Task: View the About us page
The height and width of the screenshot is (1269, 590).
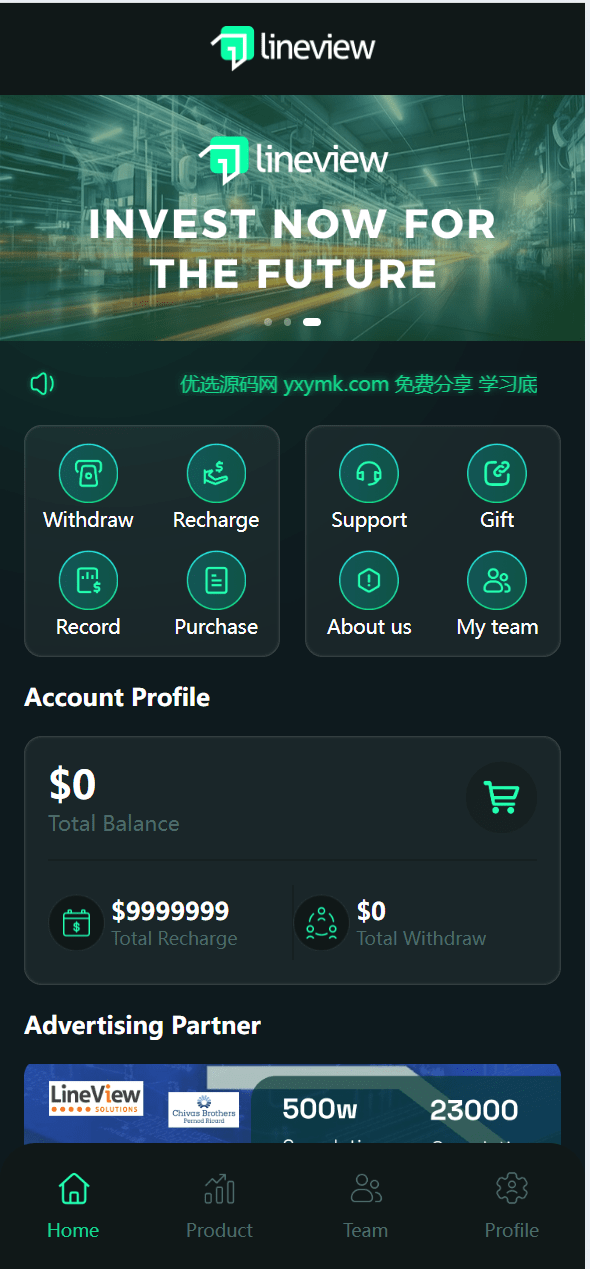Action: click(x=369, y=595)
